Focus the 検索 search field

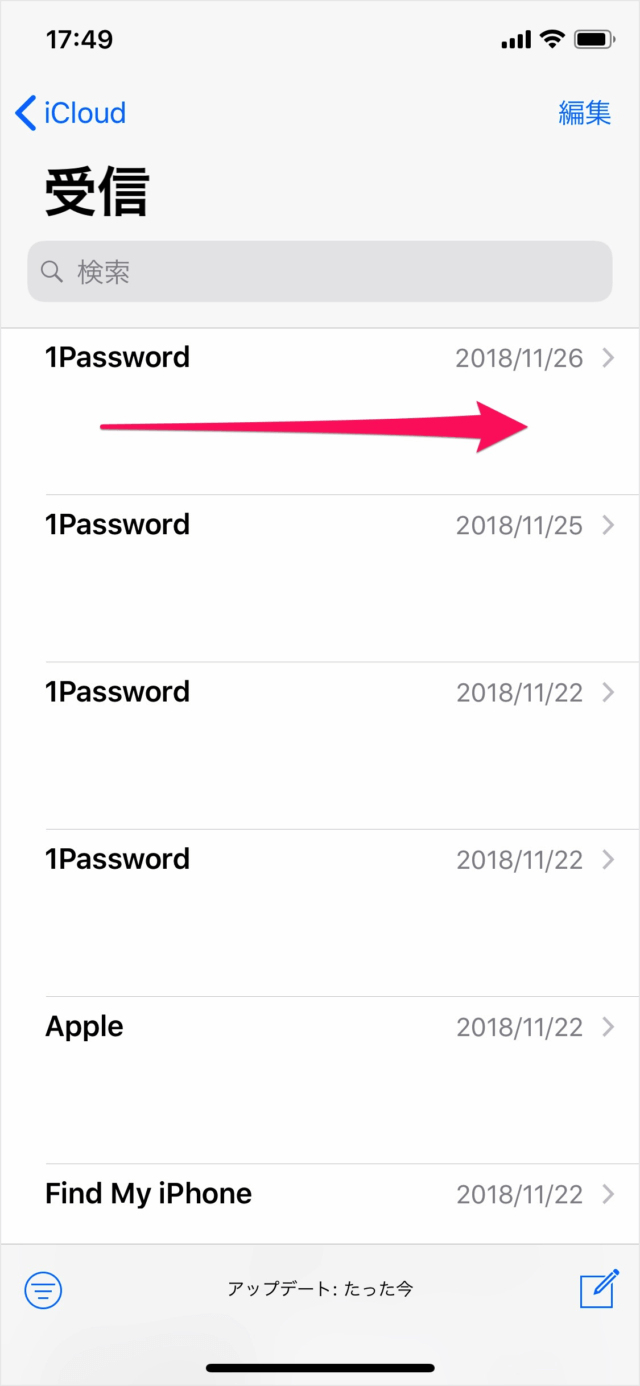[320, 271]
